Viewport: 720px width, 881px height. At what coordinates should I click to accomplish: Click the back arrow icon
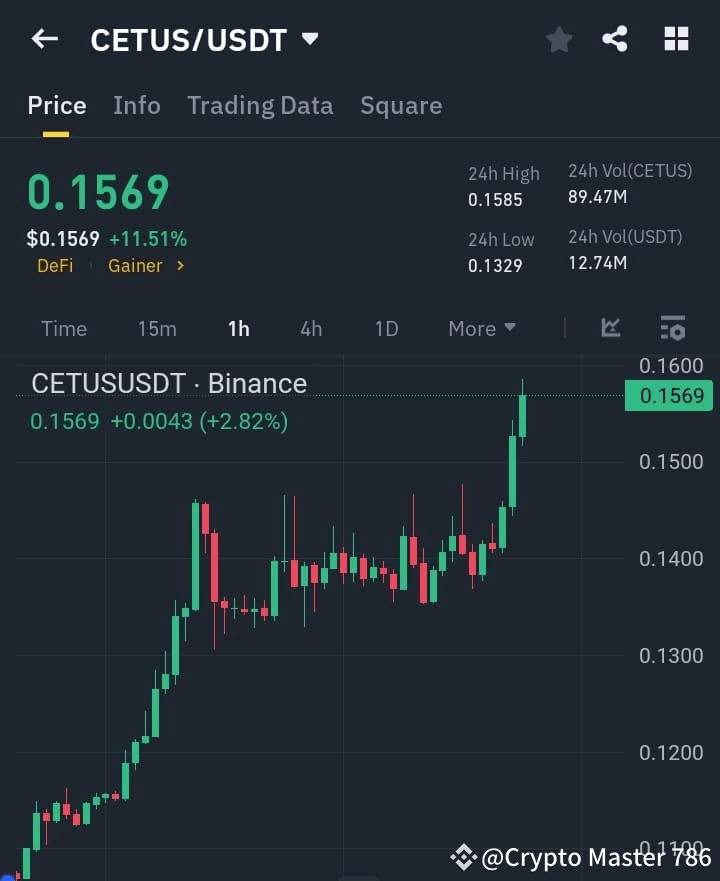coord(43,39)
